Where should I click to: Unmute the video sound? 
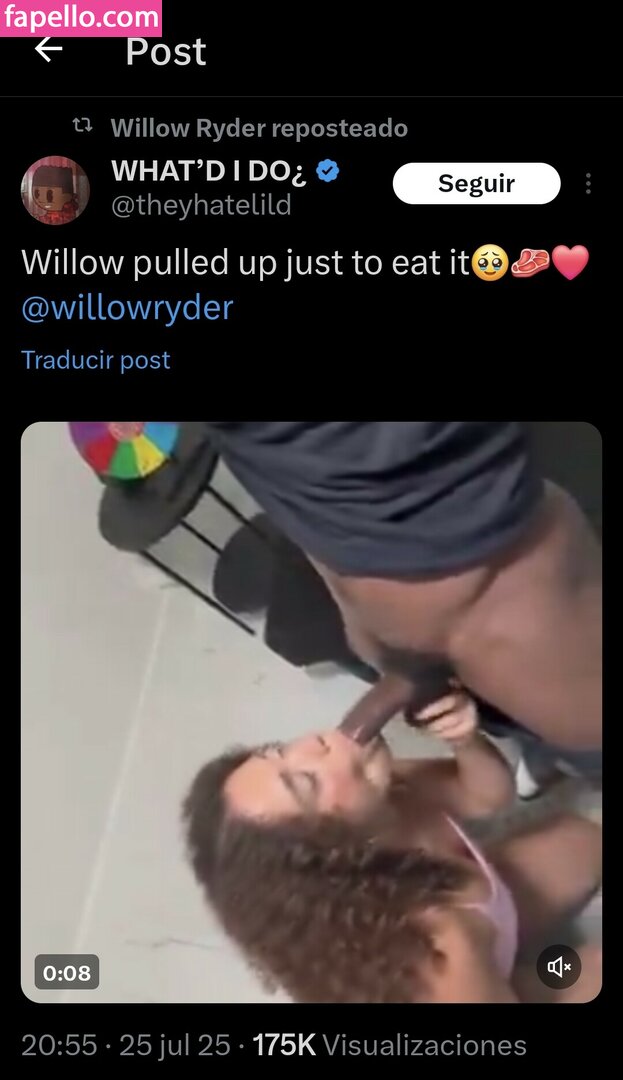(558, 966)
